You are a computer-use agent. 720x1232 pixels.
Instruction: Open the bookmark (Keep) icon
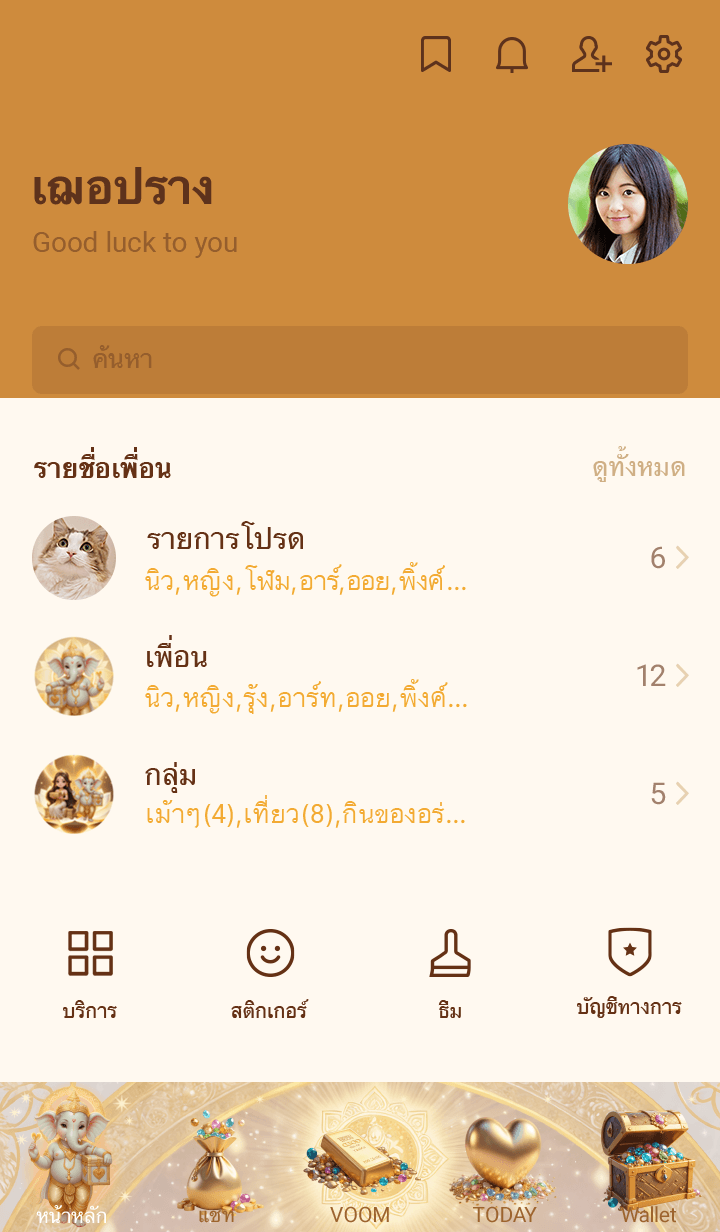[x=435, y=54]
